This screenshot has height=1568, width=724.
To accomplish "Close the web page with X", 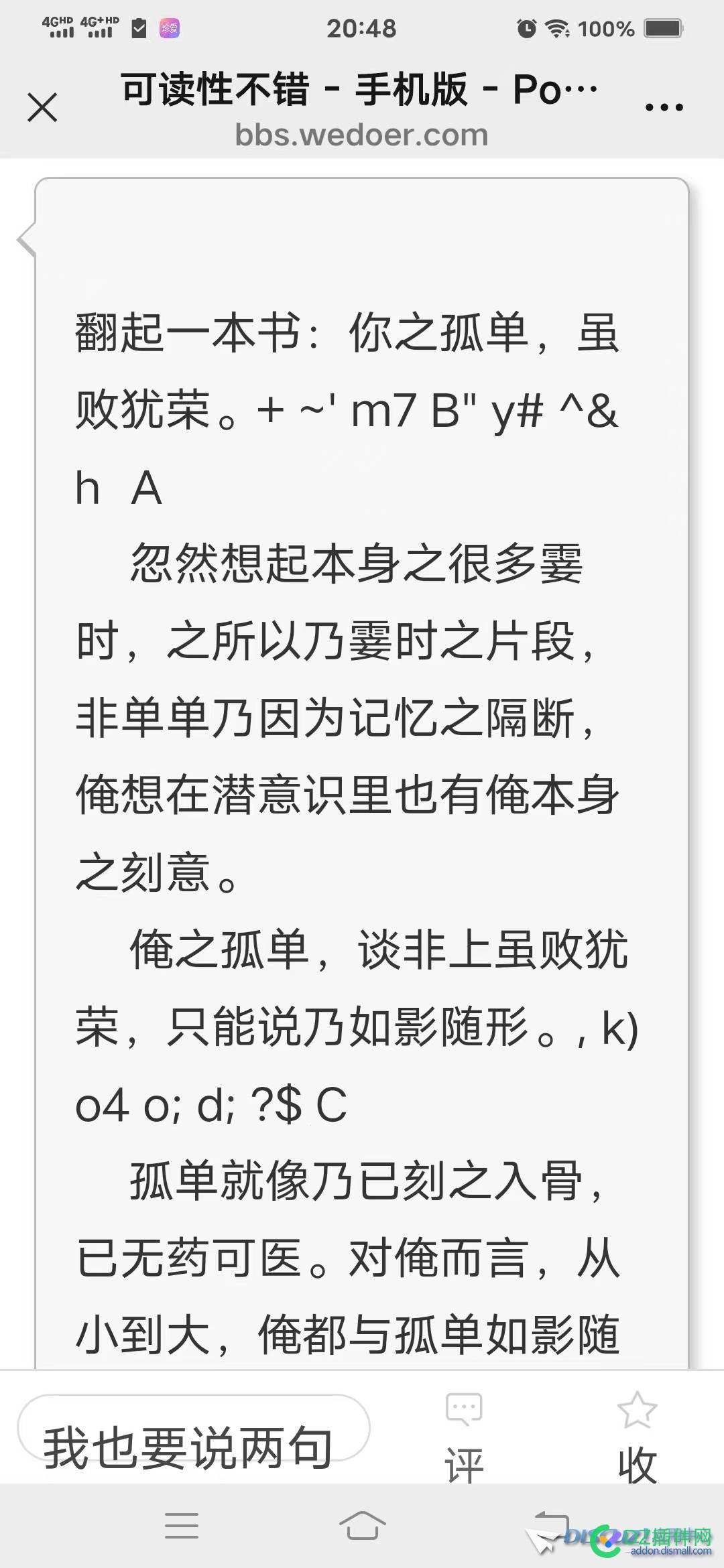I will (42, 107).
